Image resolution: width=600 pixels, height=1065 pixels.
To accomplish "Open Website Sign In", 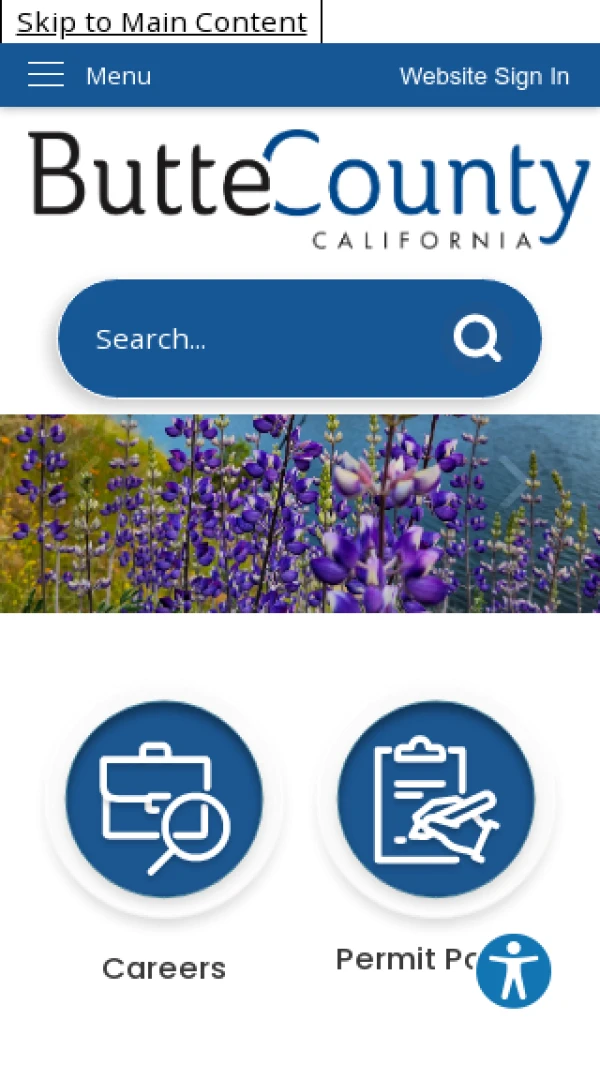I will pos(484,76).
